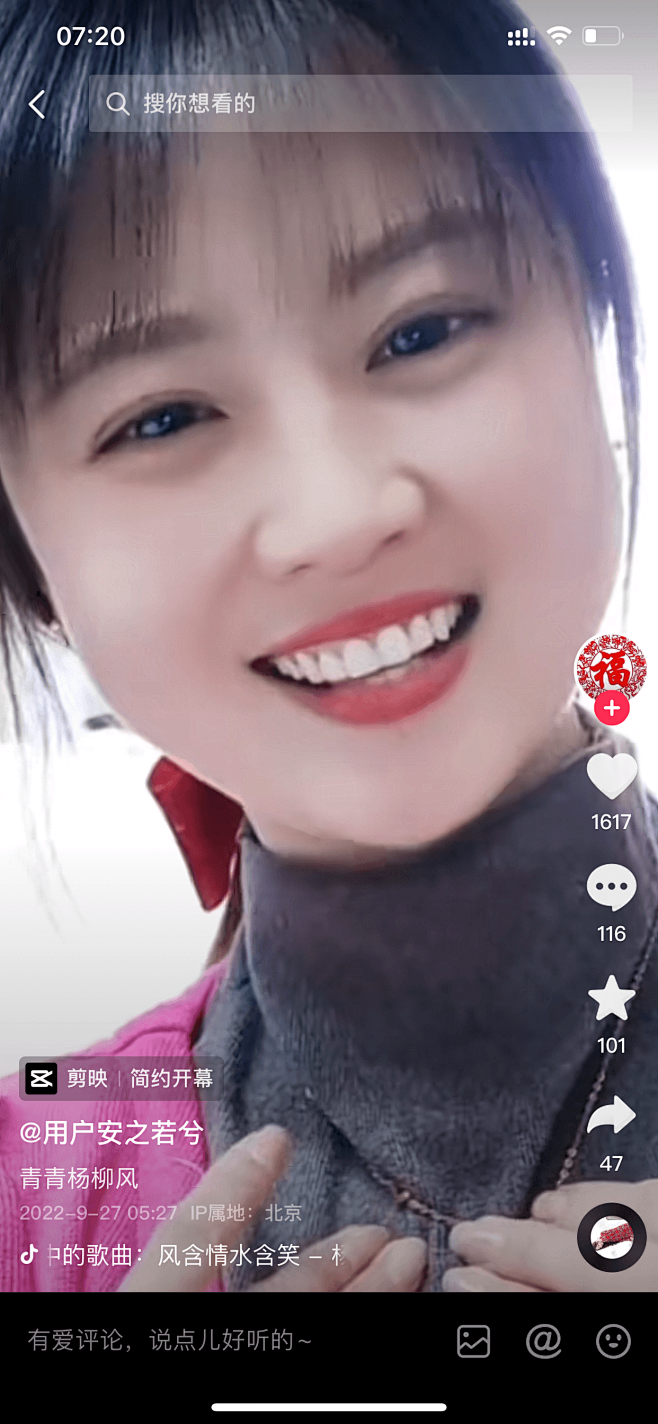Mention someone with the @ icon

point(543,1341)
